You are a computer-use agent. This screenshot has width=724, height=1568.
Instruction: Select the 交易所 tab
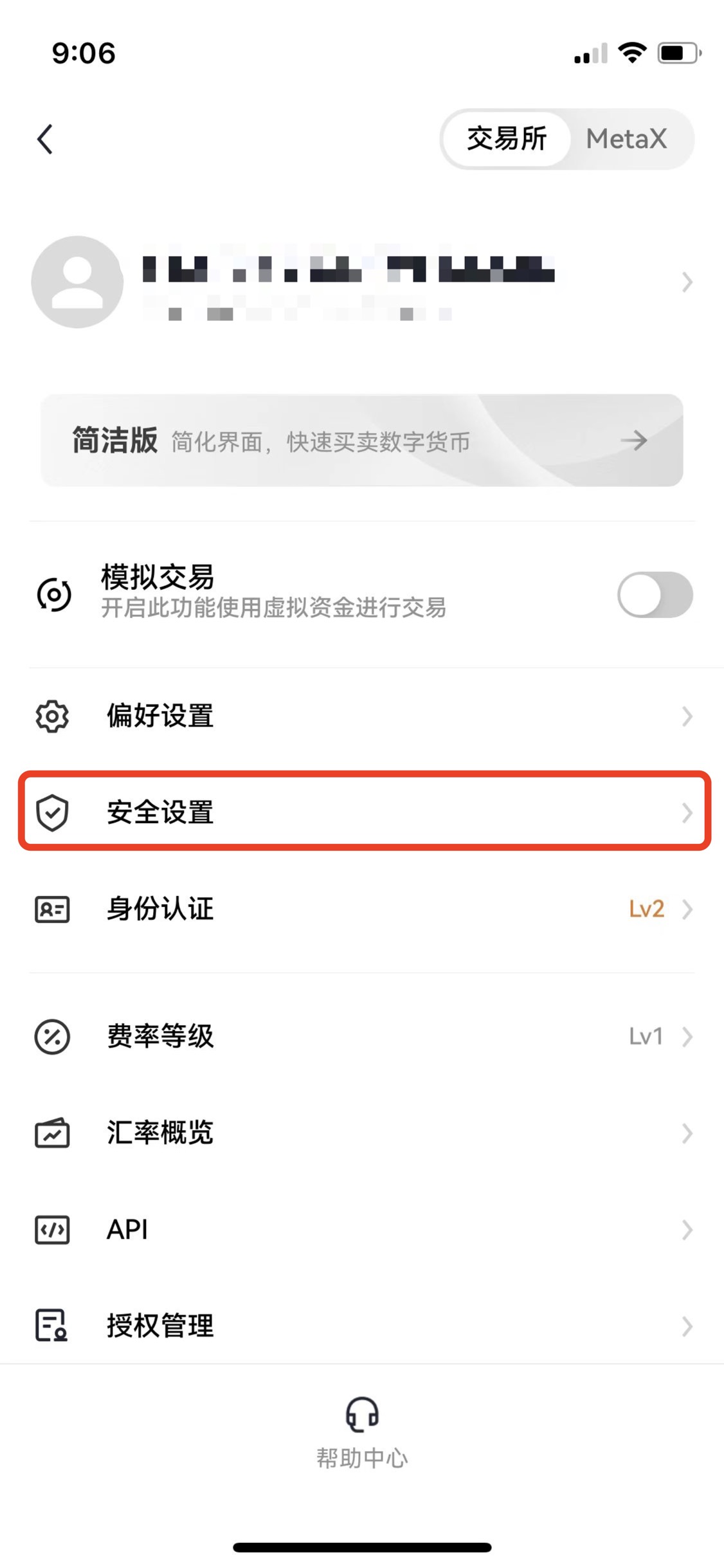[x=507, y=139]
